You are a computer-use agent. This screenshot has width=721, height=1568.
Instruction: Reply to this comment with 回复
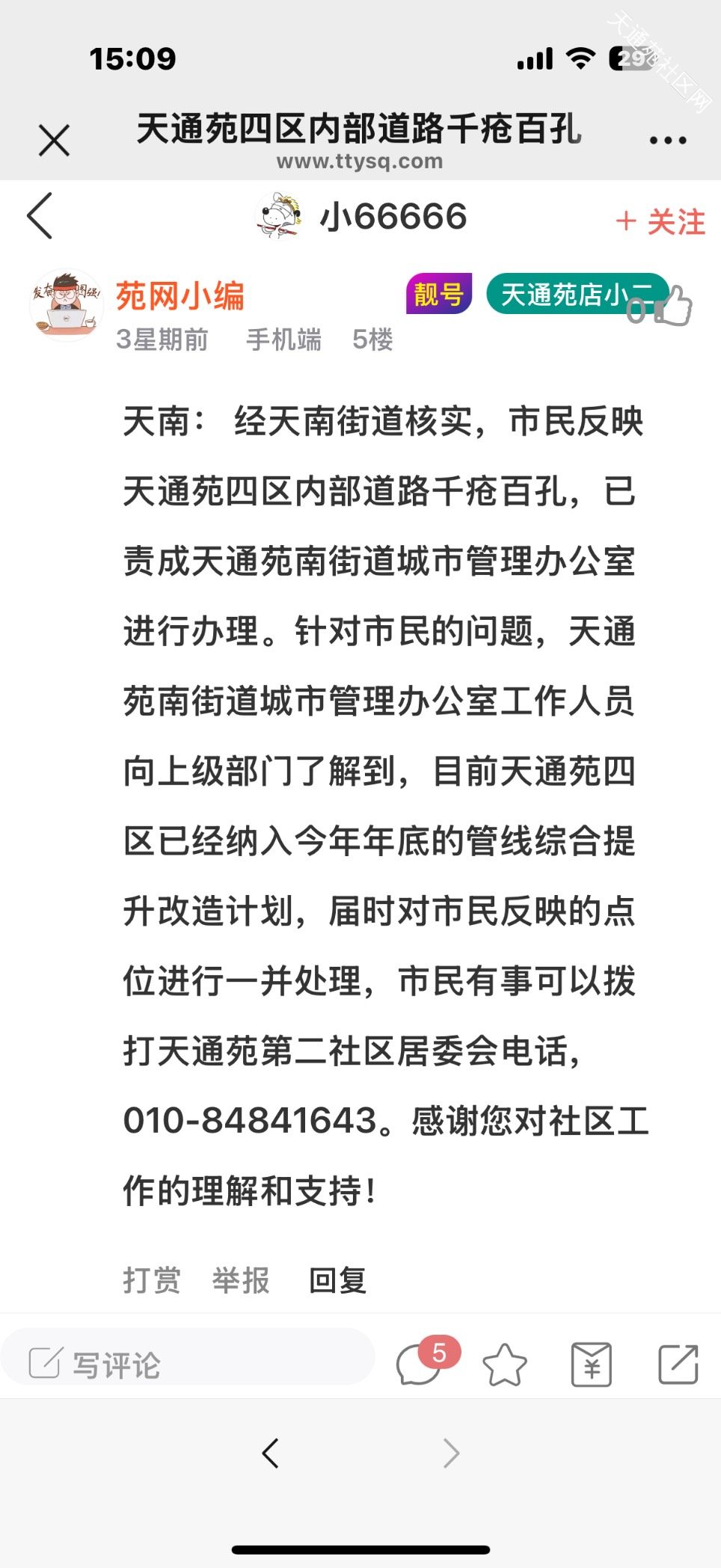coord(338,1280)
